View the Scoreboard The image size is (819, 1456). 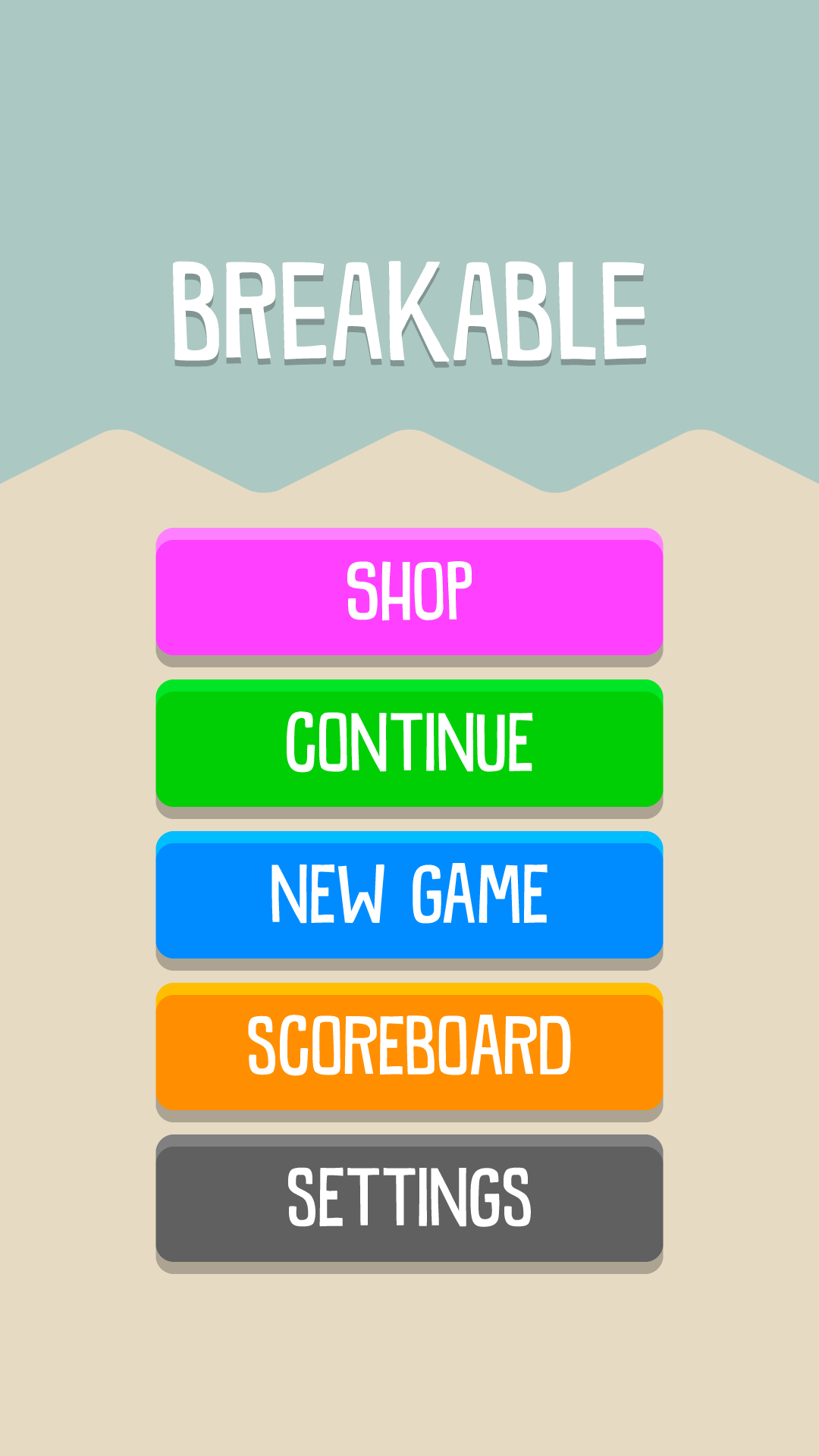[x=409, y=1048]
